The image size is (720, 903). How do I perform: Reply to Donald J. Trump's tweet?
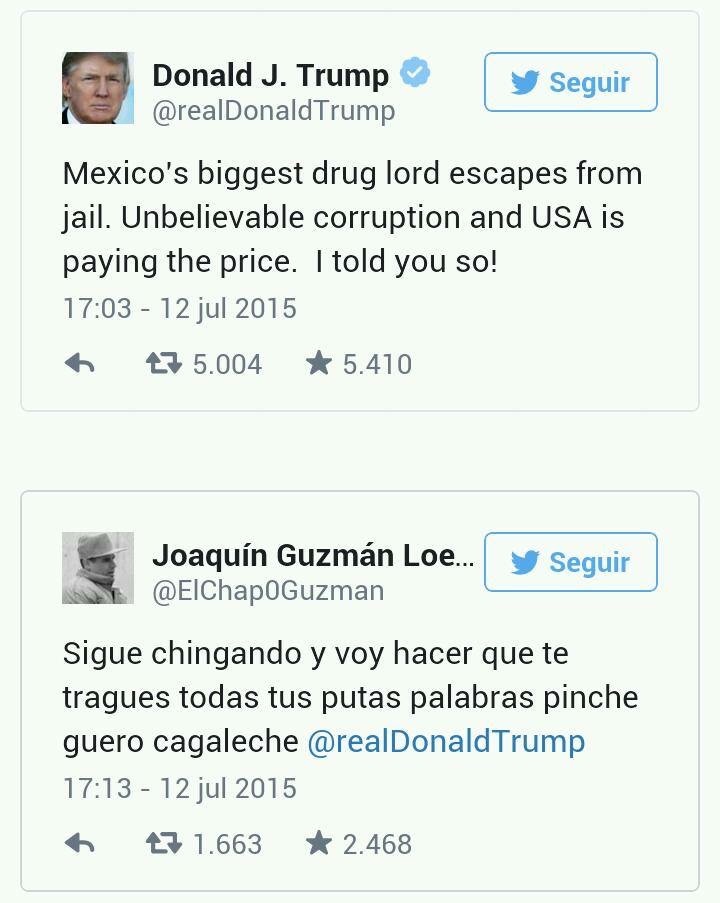(x=79, y=364)
